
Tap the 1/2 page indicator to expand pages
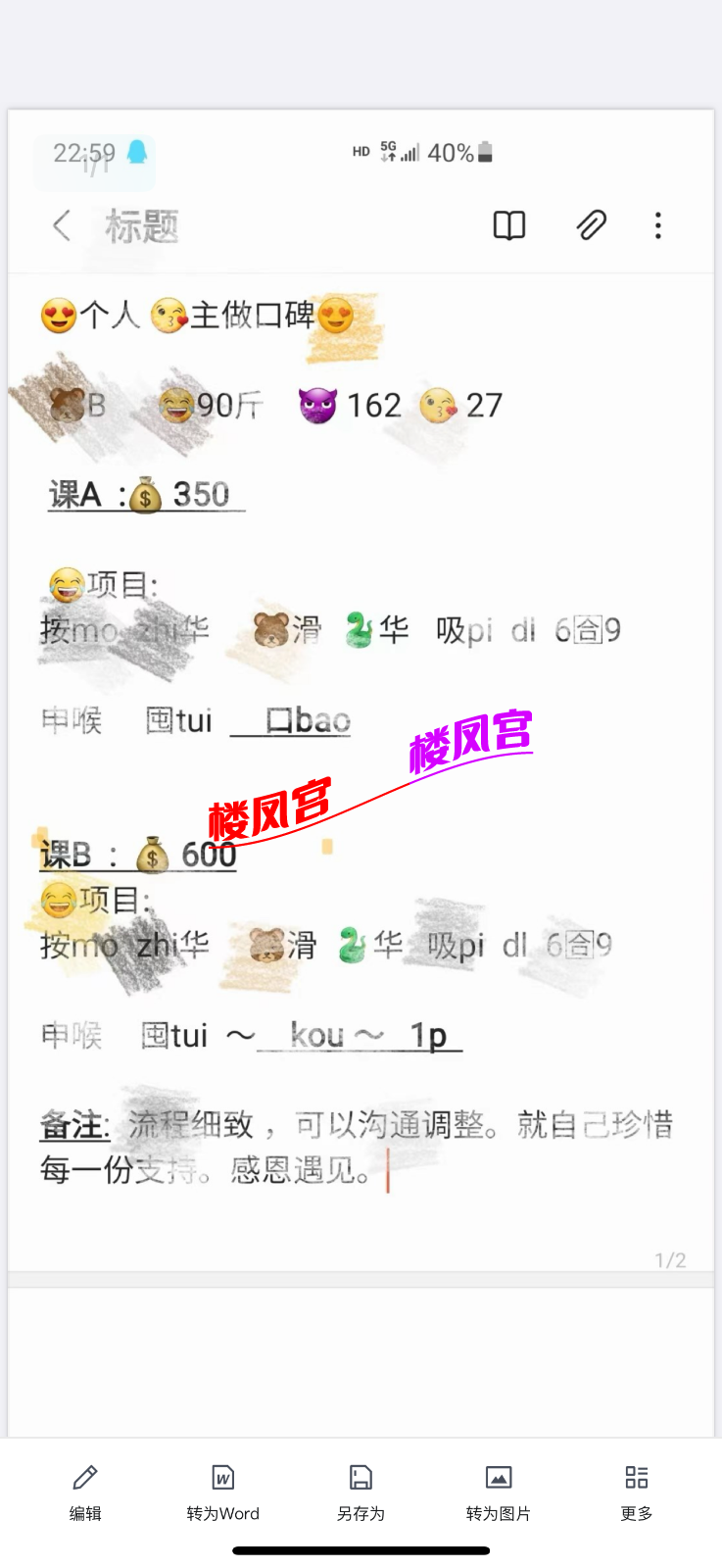pos(669,1259)
